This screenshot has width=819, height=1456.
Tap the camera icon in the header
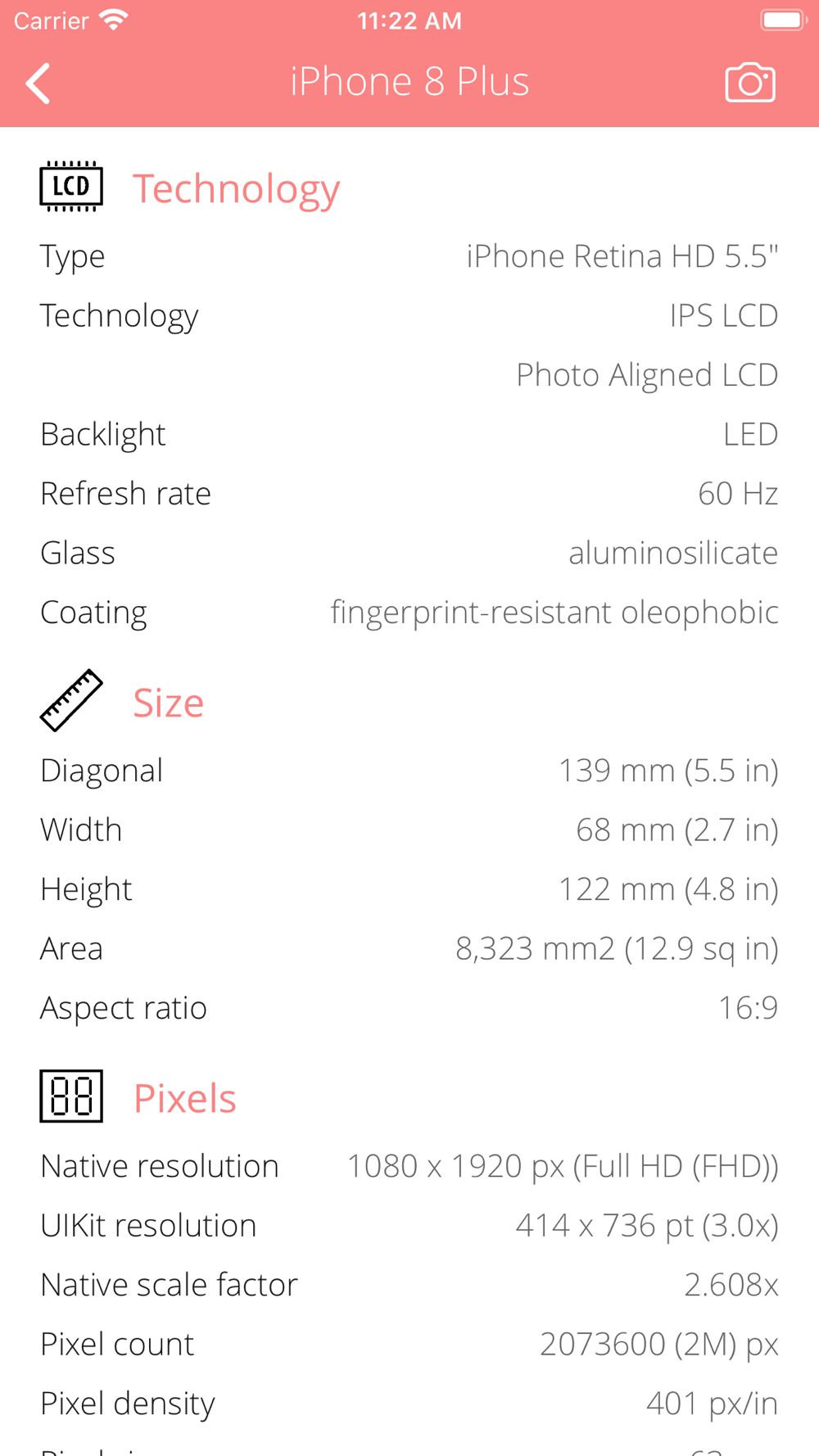pos(750,82)
